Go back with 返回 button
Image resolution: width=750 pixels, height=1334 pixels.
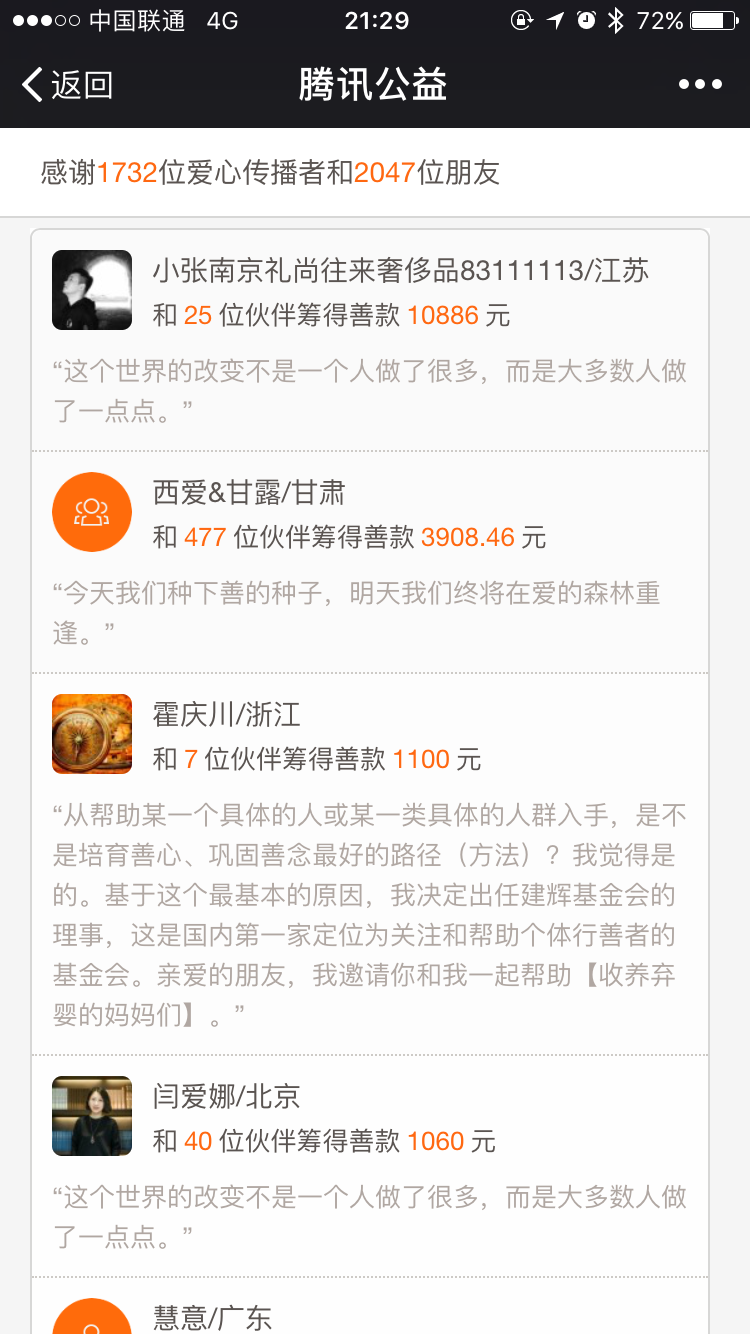(x=67, y=85)
